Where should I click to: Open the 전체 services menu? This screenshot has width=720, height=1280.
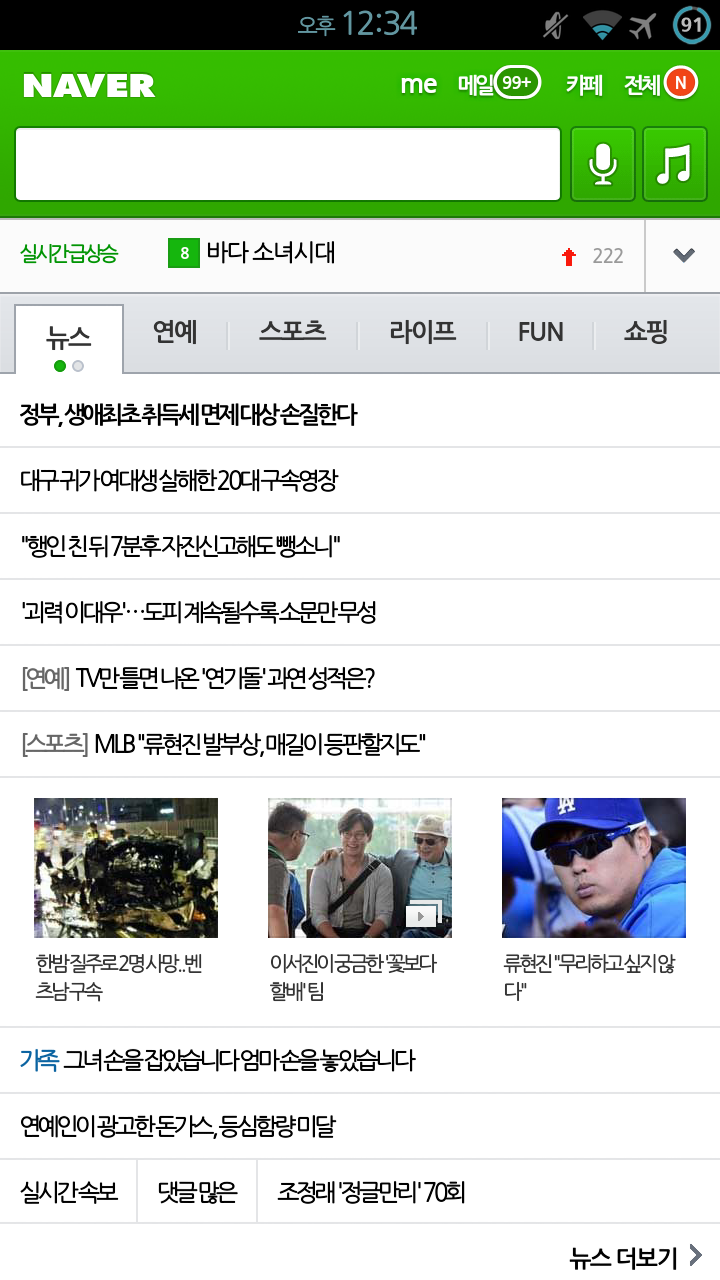tap(658, 85)
